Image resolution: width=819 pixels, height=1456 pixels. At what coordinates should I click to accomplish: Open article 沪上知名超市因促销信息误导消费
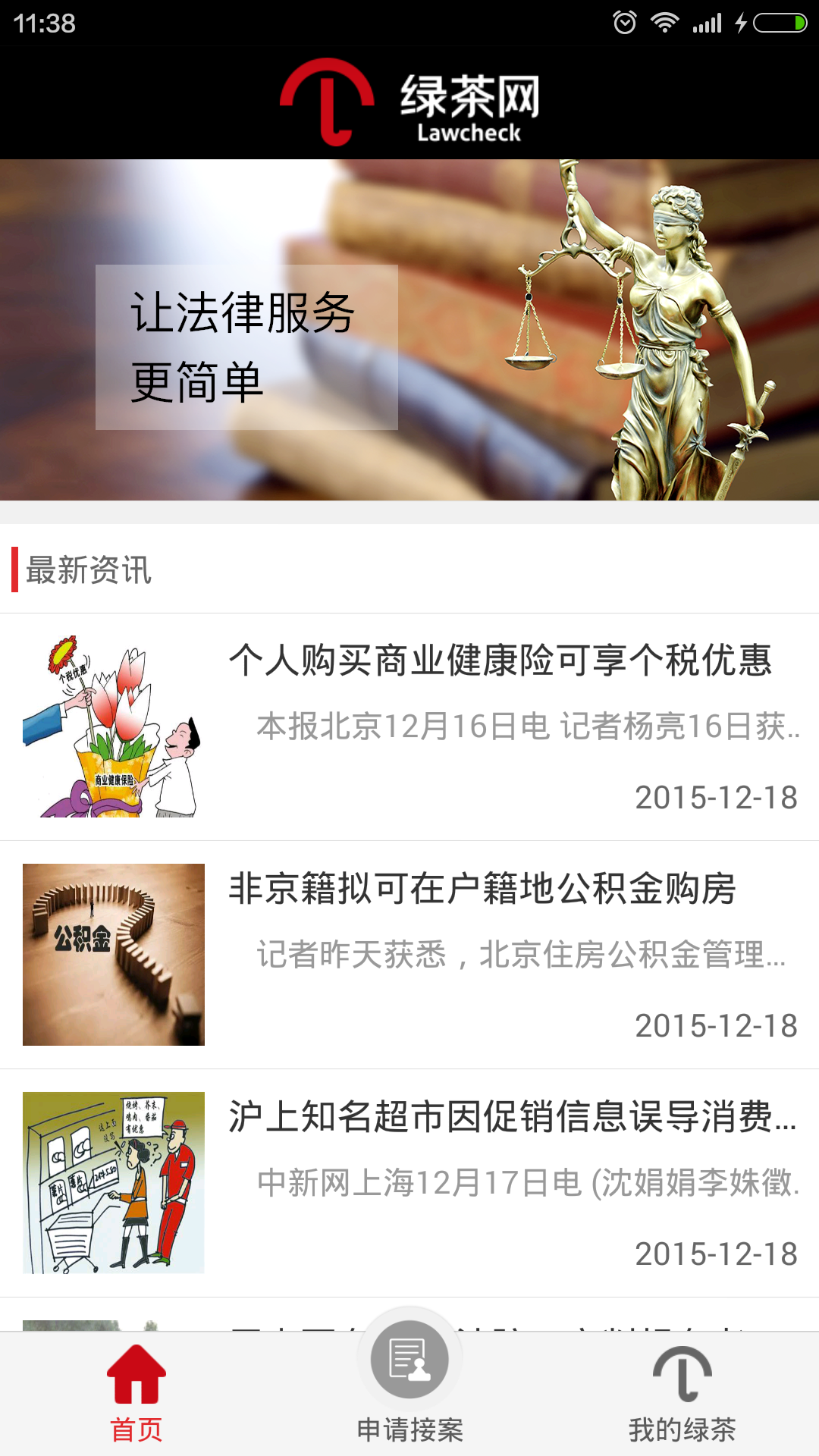click(x=513, y=1117)
